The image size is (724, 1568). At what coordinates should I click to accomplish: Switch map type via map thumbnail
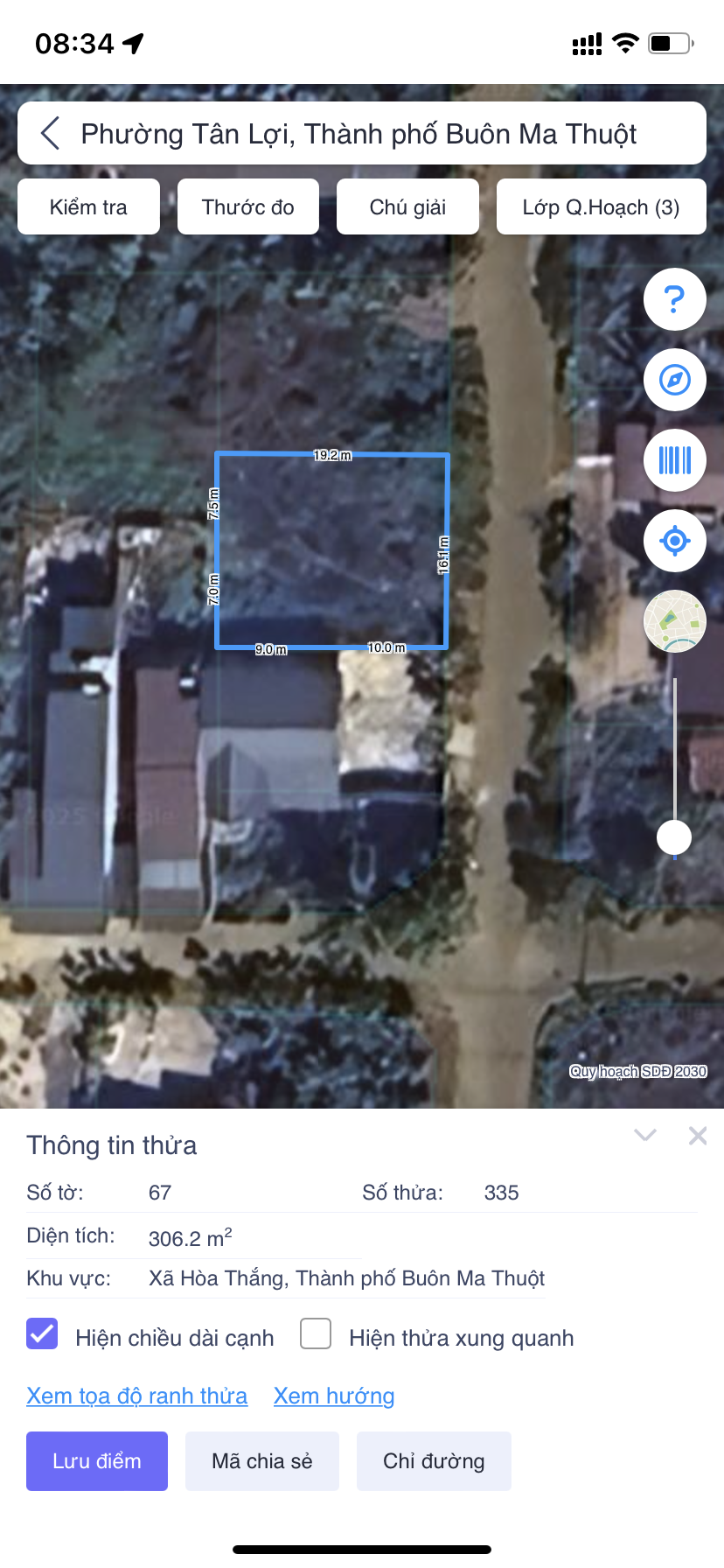pyautogui.click(x=674, y=621)
